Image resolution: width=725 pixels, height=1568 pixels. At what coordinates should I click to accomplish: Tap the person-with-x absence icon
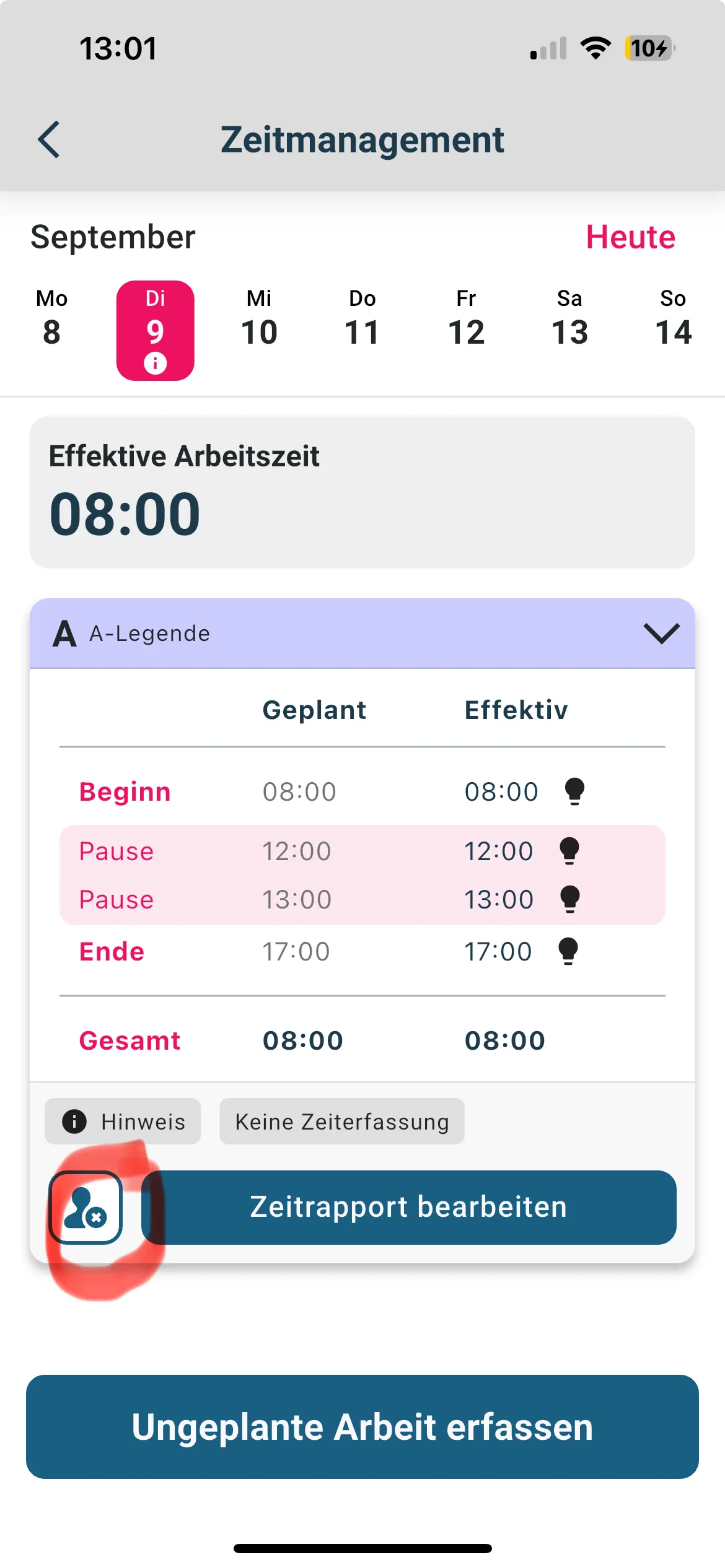(86, 1208)
